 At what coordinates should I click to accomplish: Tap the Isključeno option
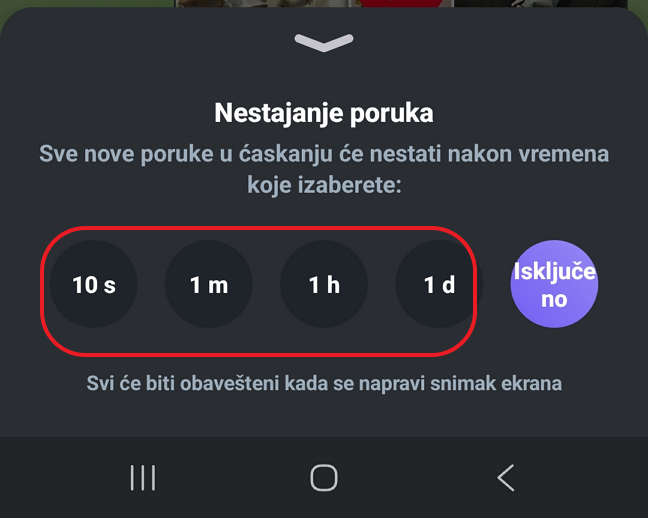click(554, 285)
